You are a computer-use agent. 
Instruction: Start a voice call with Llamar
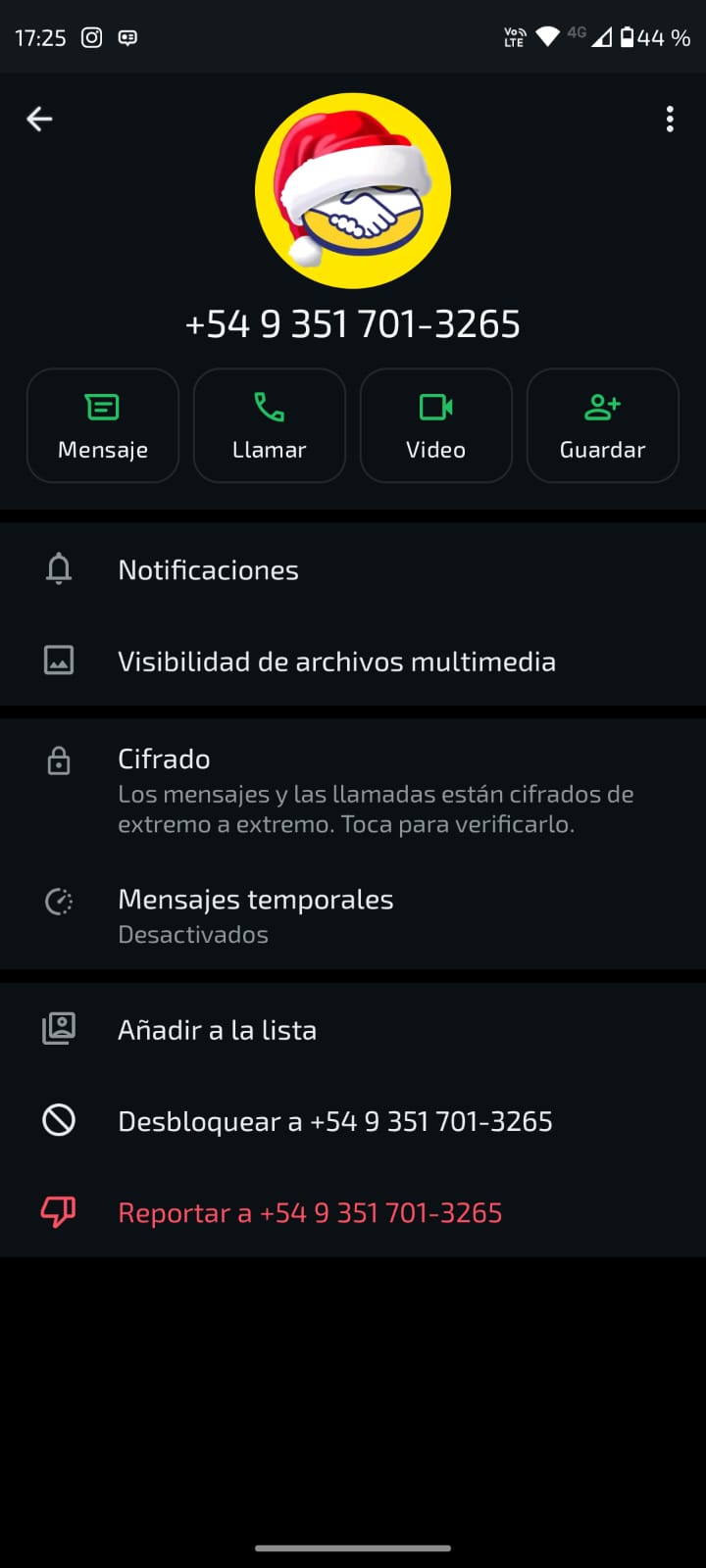click(x=270, y=425)
